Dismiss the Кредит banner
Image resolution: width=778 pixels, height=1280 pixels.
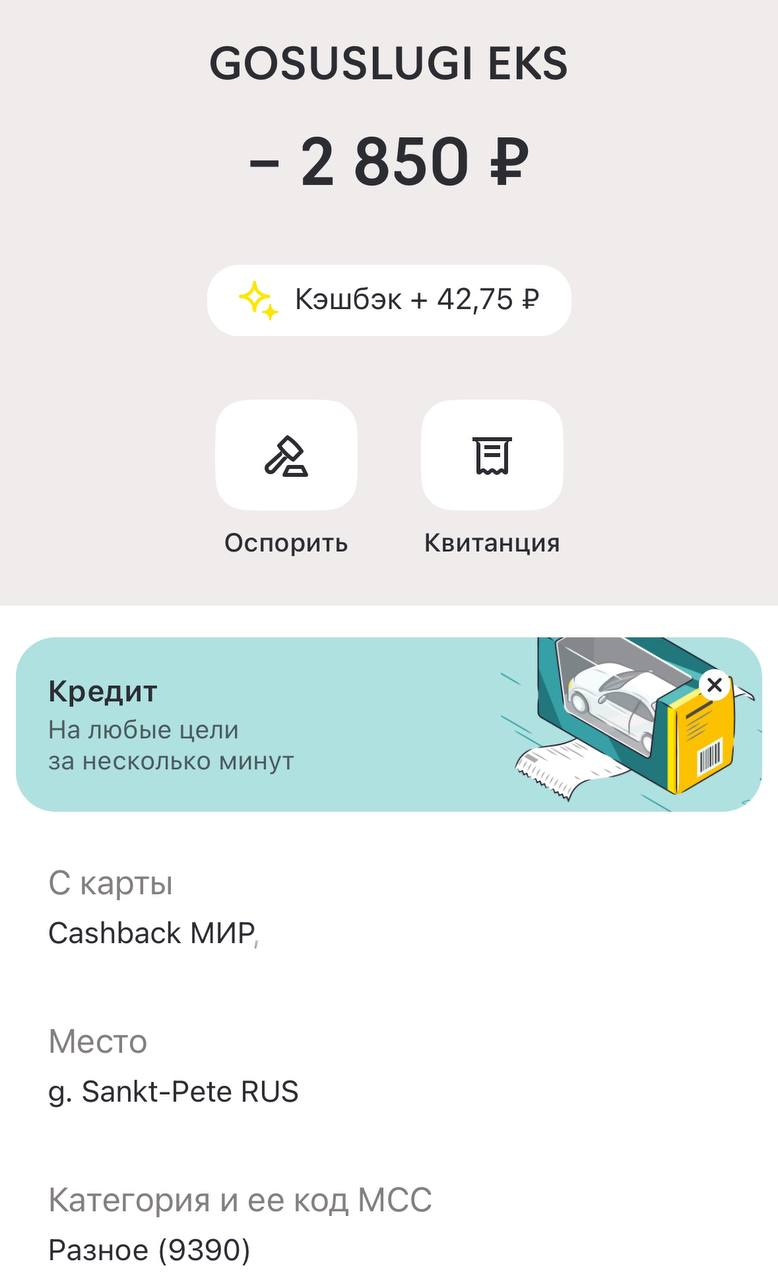[713, 685]
